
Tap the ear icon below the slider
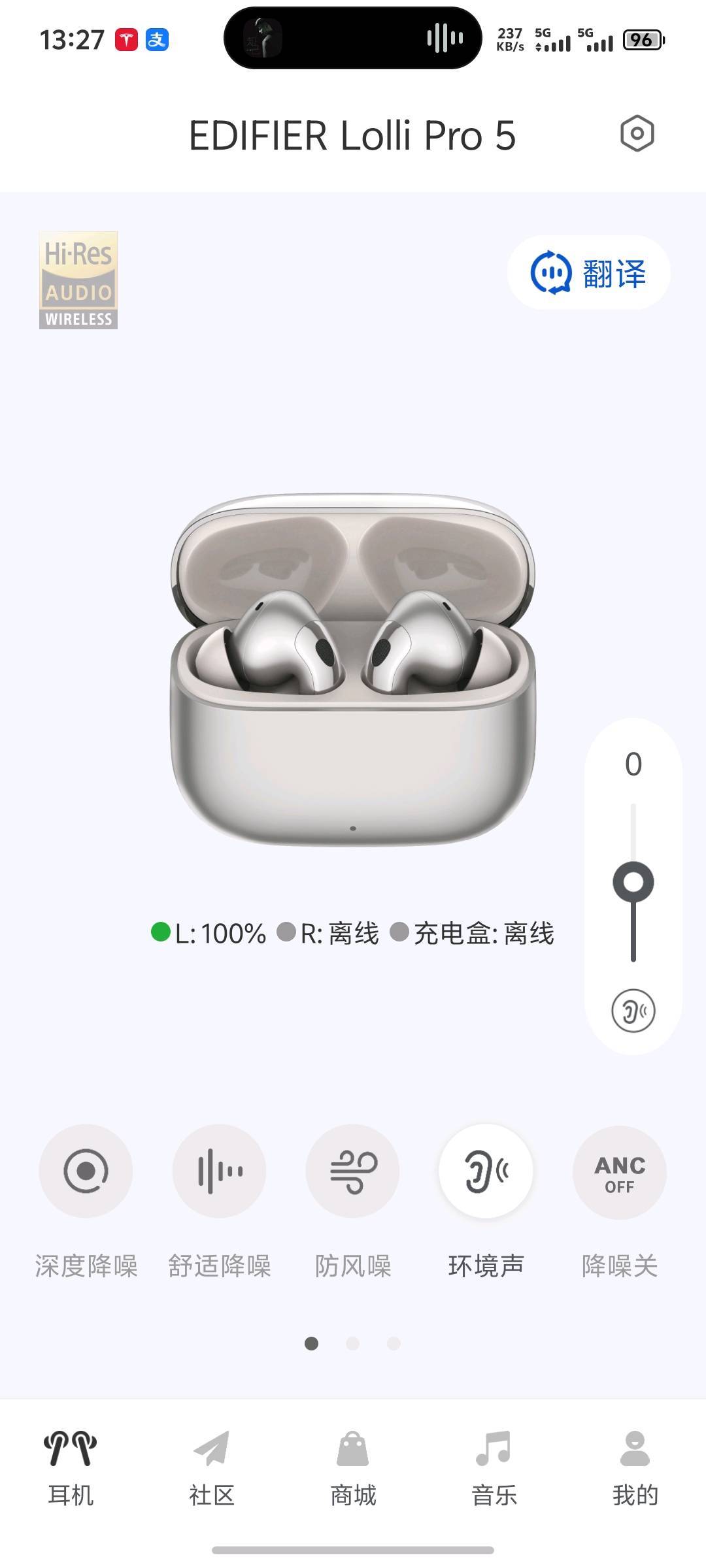pos(633,1011)
